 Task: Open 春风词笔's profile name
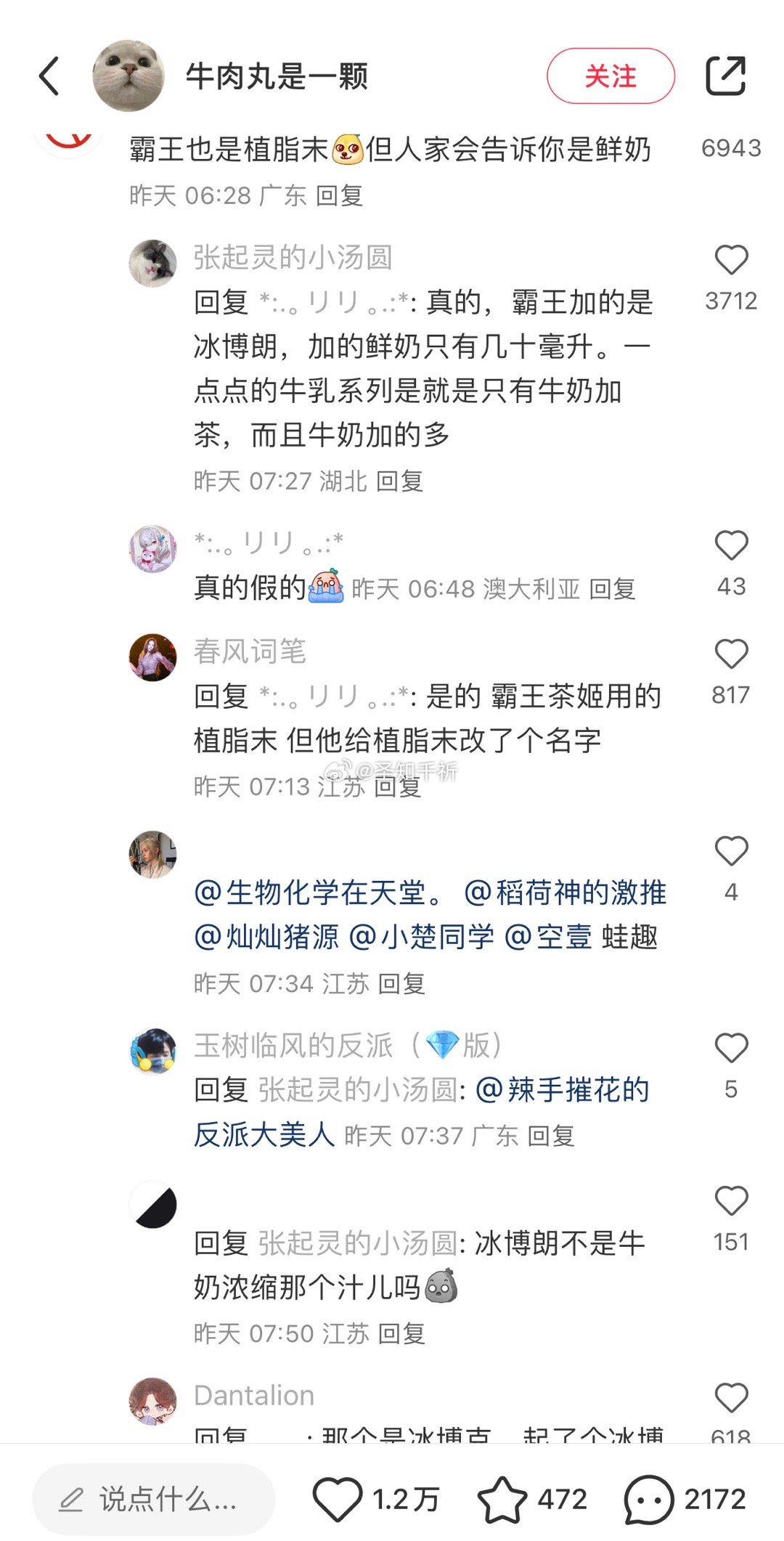point(250,651)
